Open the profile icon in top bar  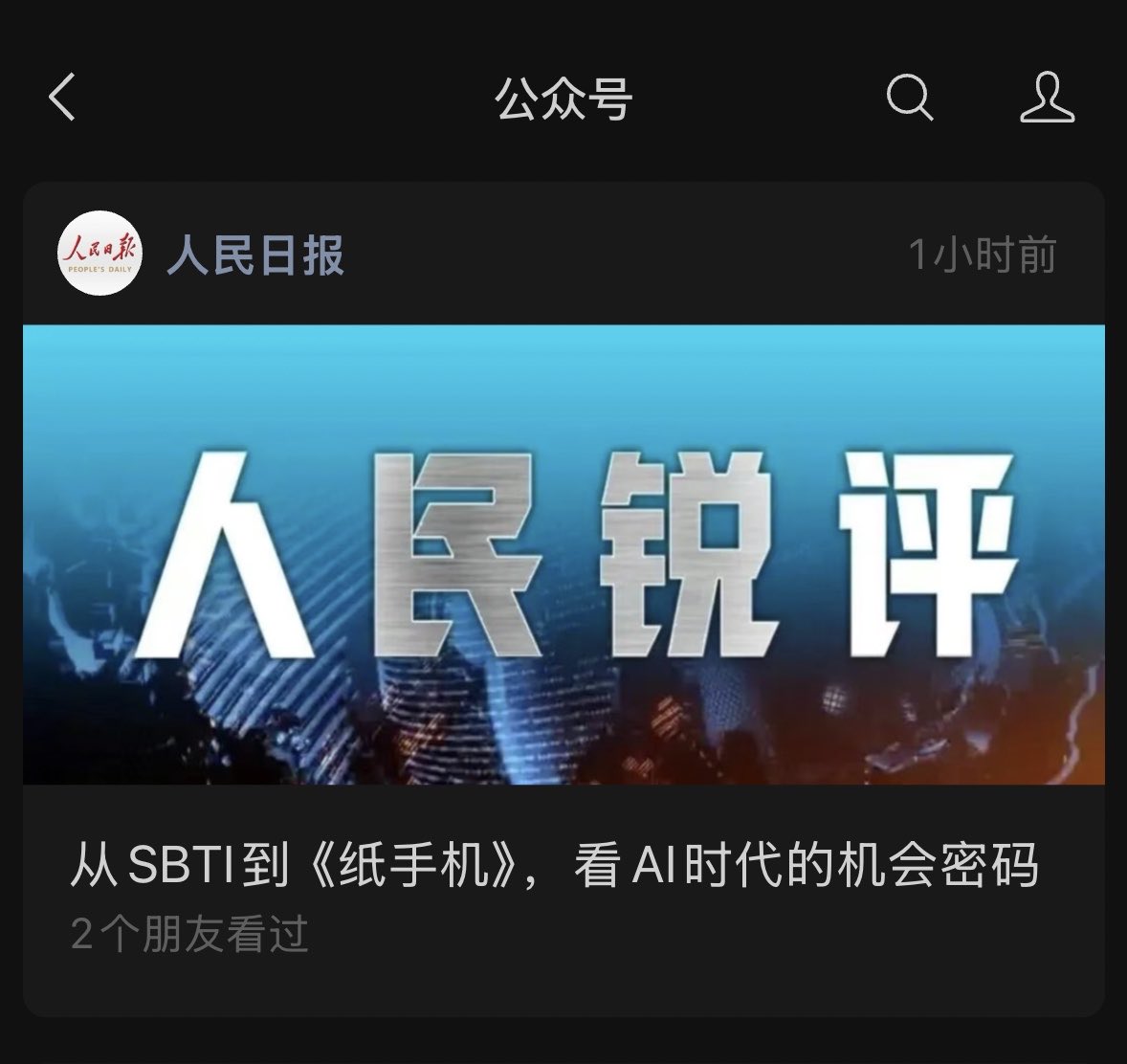click(1048, 97)
